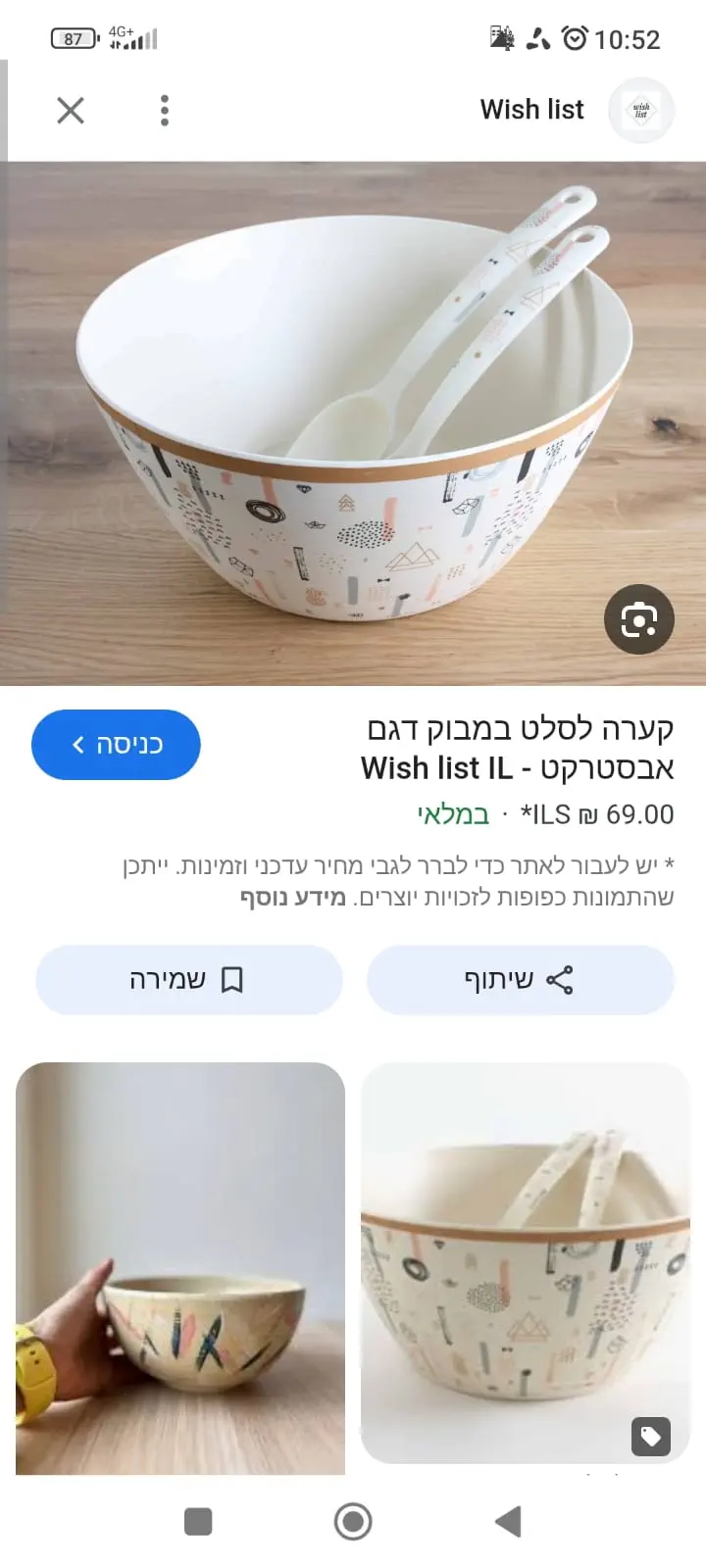Share this result via שיתוף

pos(520,979)
